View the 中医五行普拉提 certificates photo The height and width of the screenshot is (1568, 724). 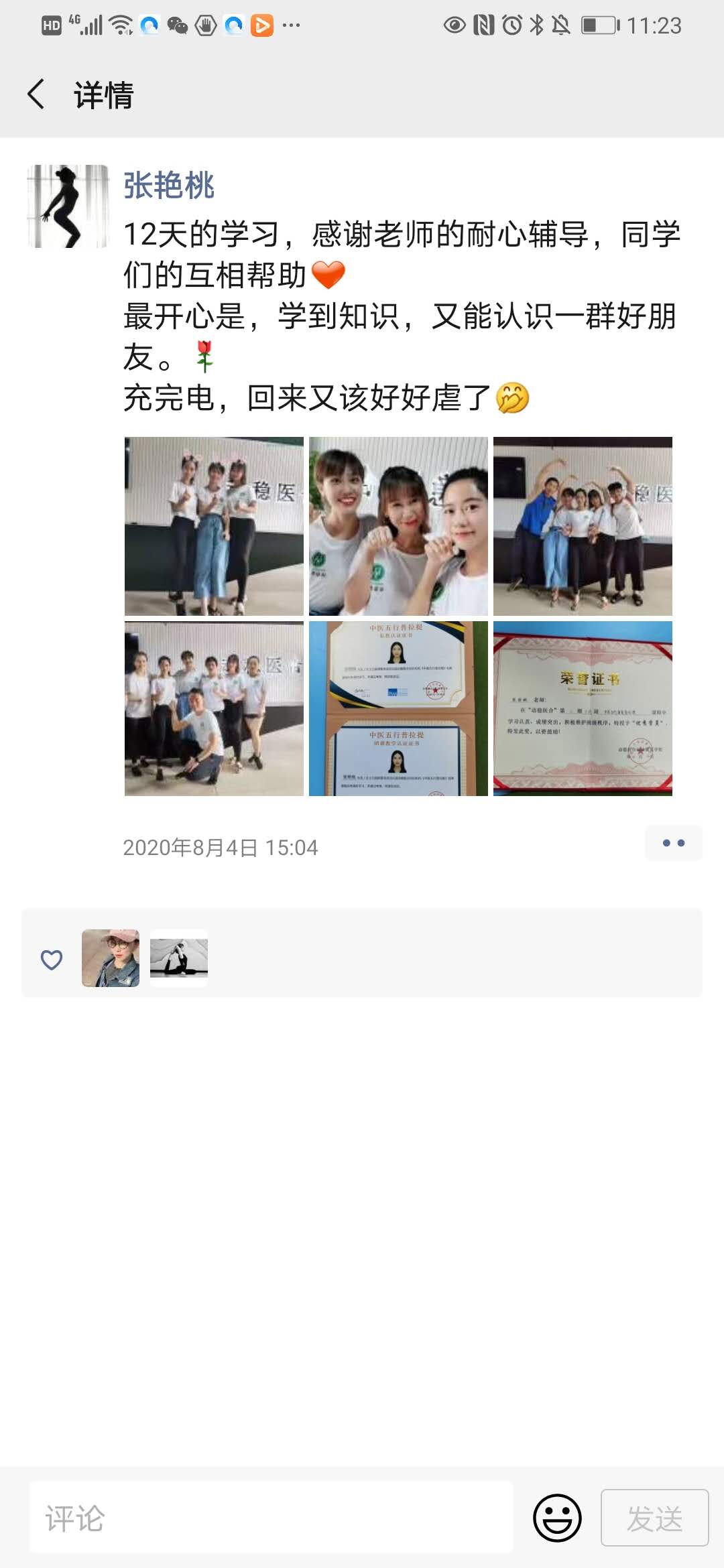point(398,709)
